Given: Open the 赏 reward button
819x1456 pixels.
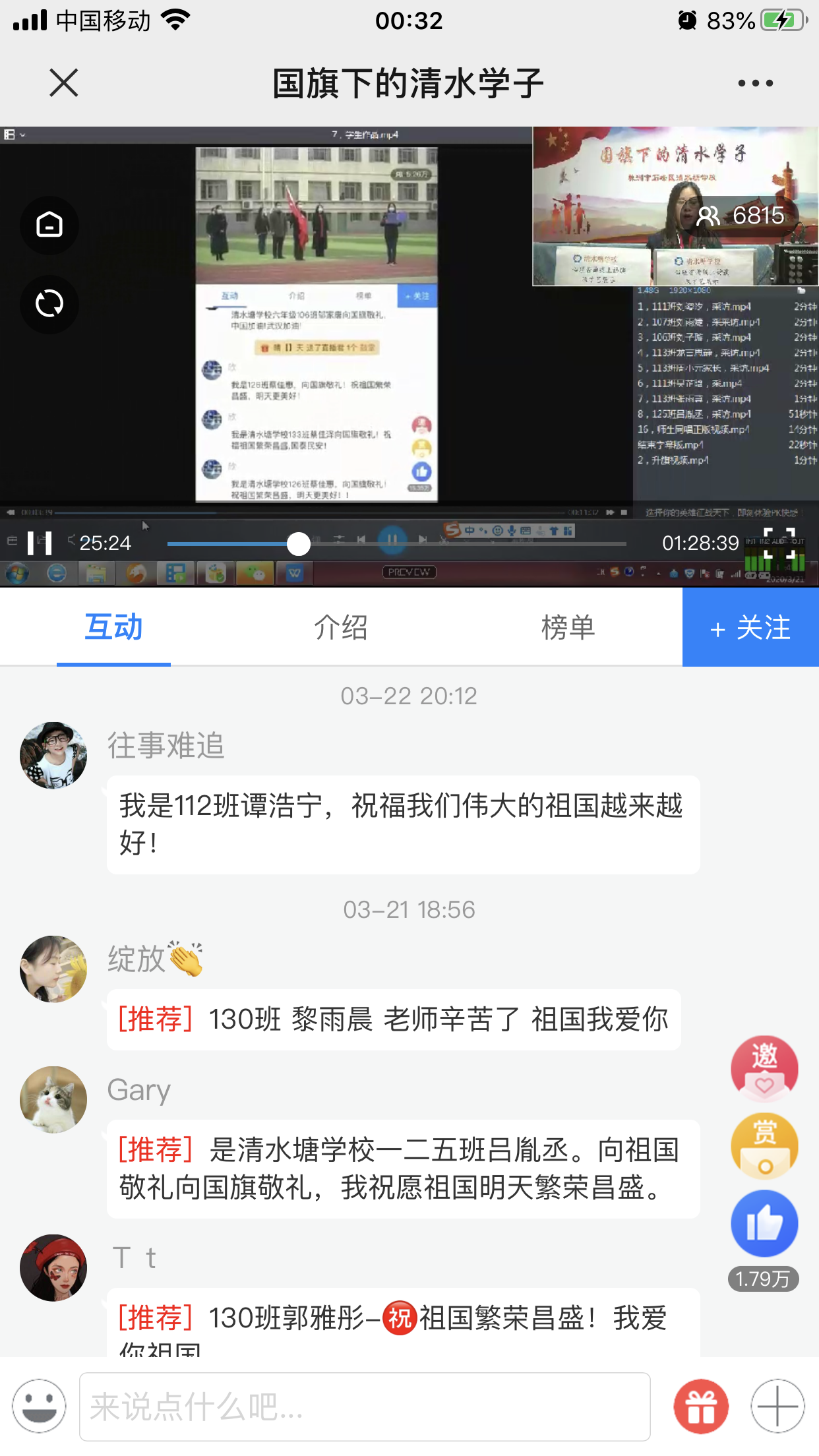Looking at the screenshot, I should 764,1146.
